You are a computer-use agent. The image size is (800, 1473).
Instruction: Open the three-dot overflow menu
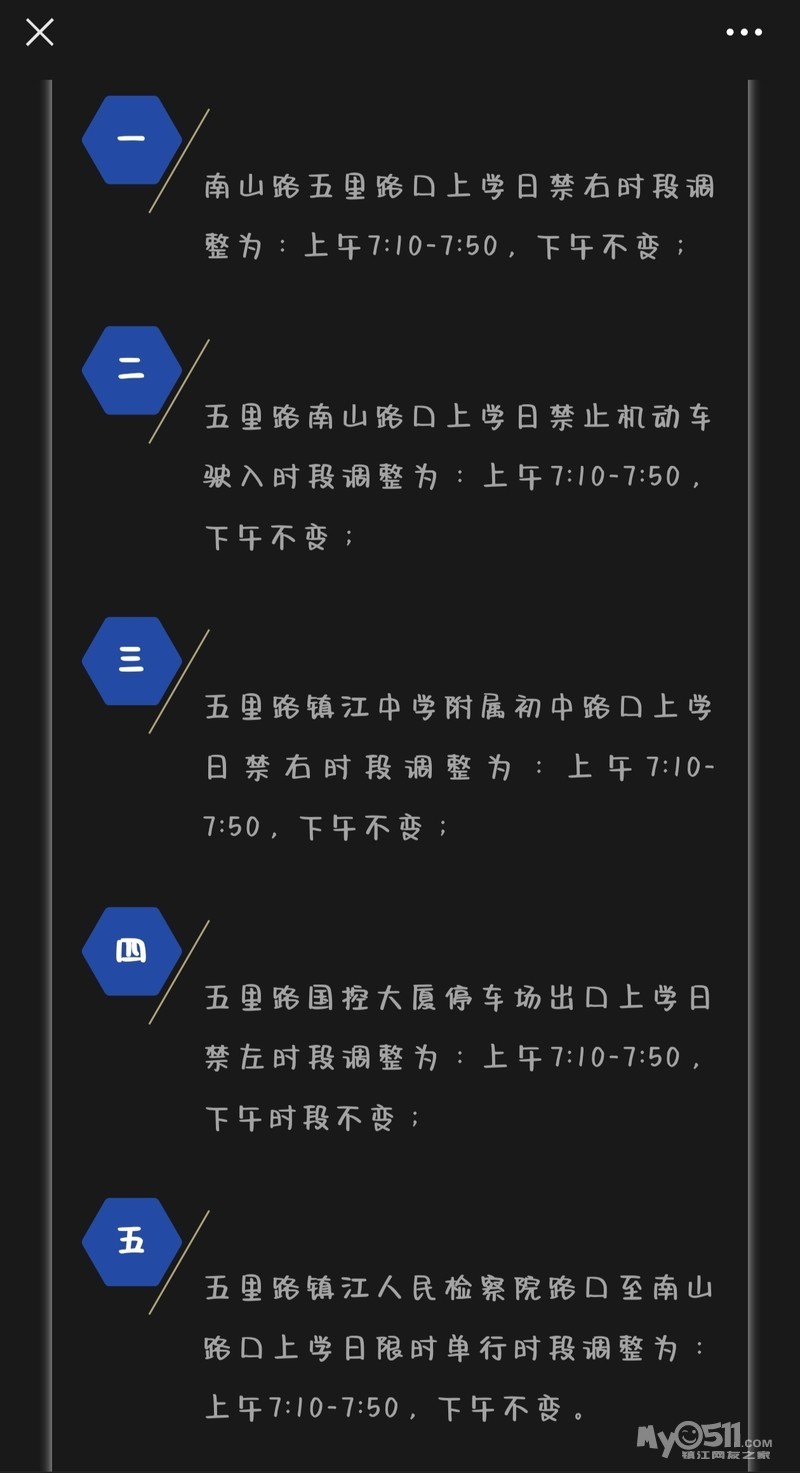click(x=743, y=33)
